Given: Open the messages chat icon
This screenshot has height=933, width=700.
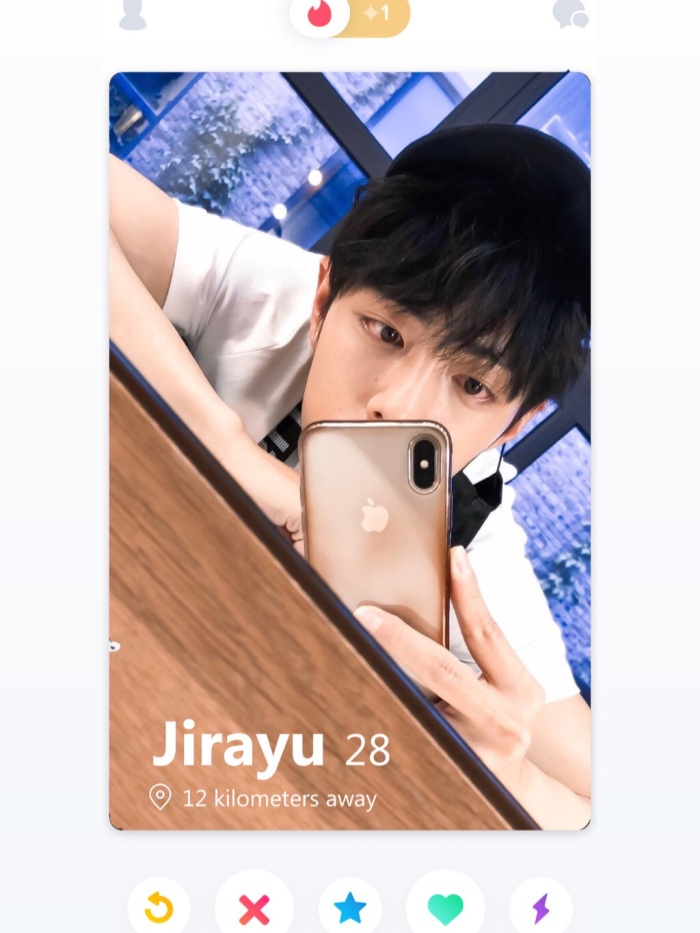Looking at the screenshot, I should pyautogui.click(x=570, y=14).
